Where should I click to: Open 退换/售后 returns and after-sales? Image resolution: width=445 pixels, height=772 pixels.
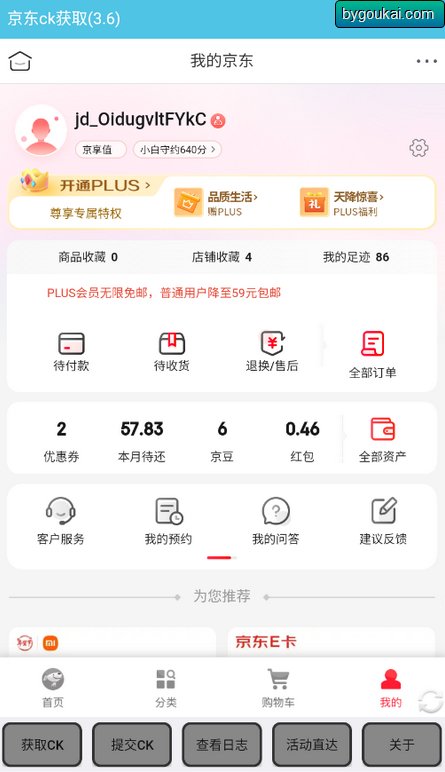(272, 352)
